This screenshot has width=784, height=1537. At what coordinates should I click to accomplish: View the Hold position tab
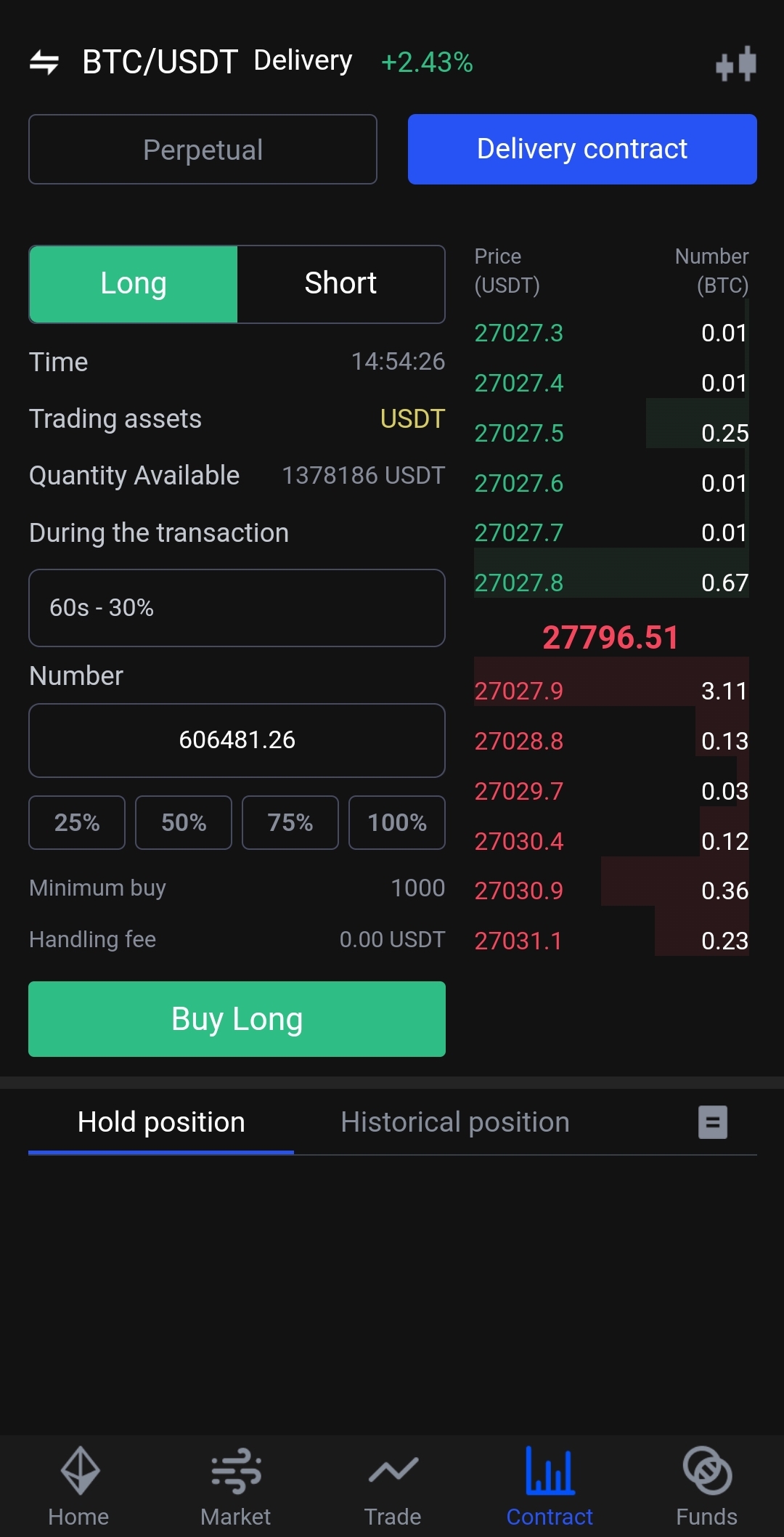click(x=161, y=1122)
